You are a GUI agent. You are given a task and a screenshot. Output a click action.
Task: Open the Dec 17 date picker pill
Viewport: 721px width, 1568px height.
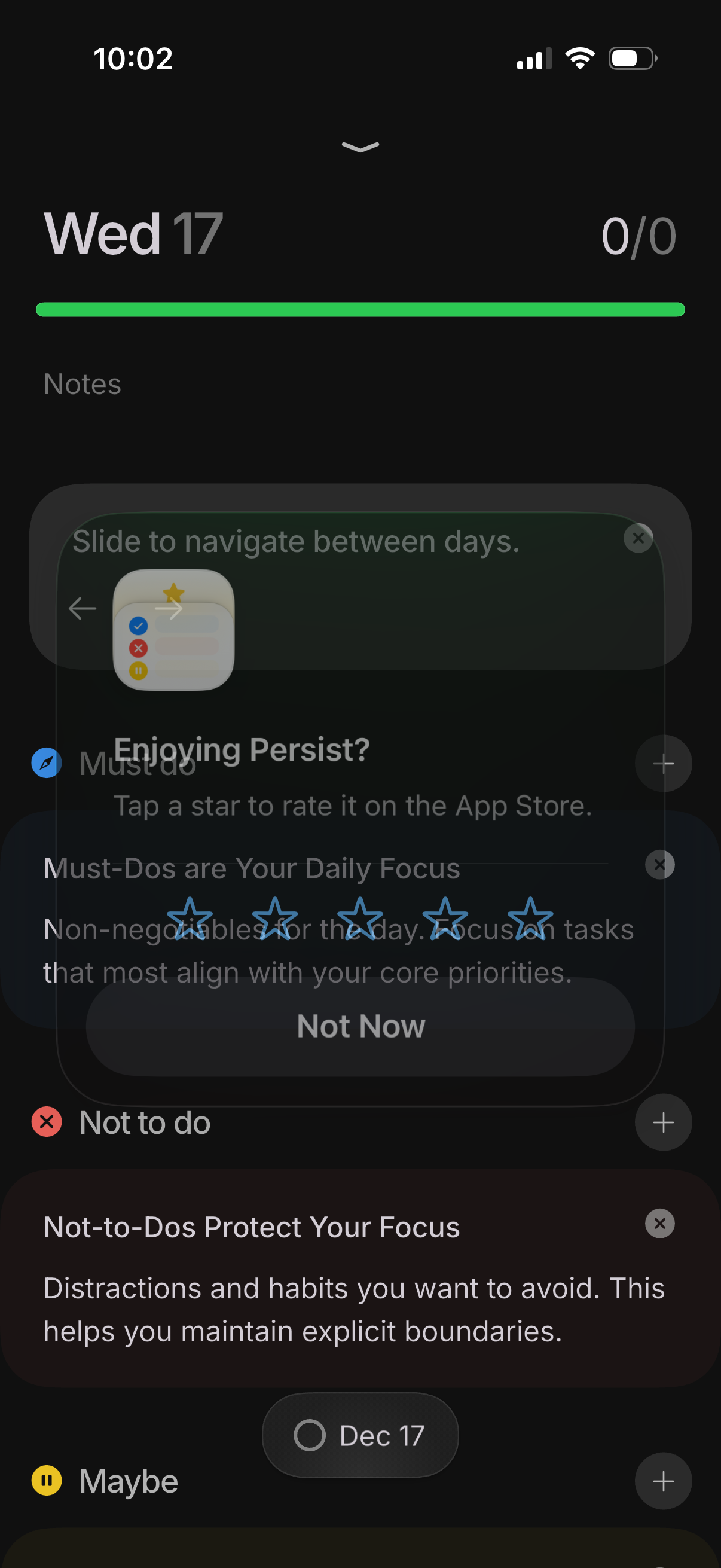[x=360, y=1435]
